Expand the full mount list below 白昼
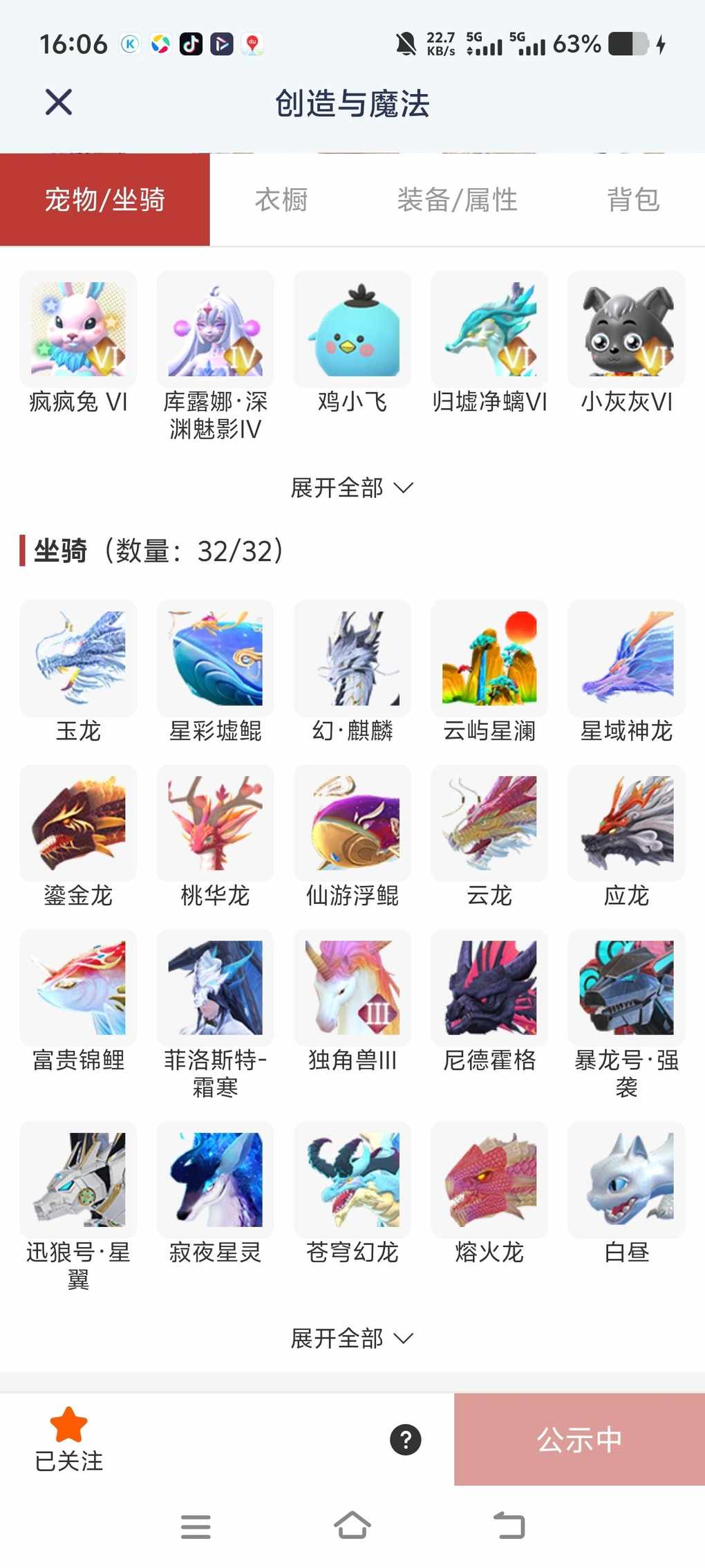 pos(351,1338)
